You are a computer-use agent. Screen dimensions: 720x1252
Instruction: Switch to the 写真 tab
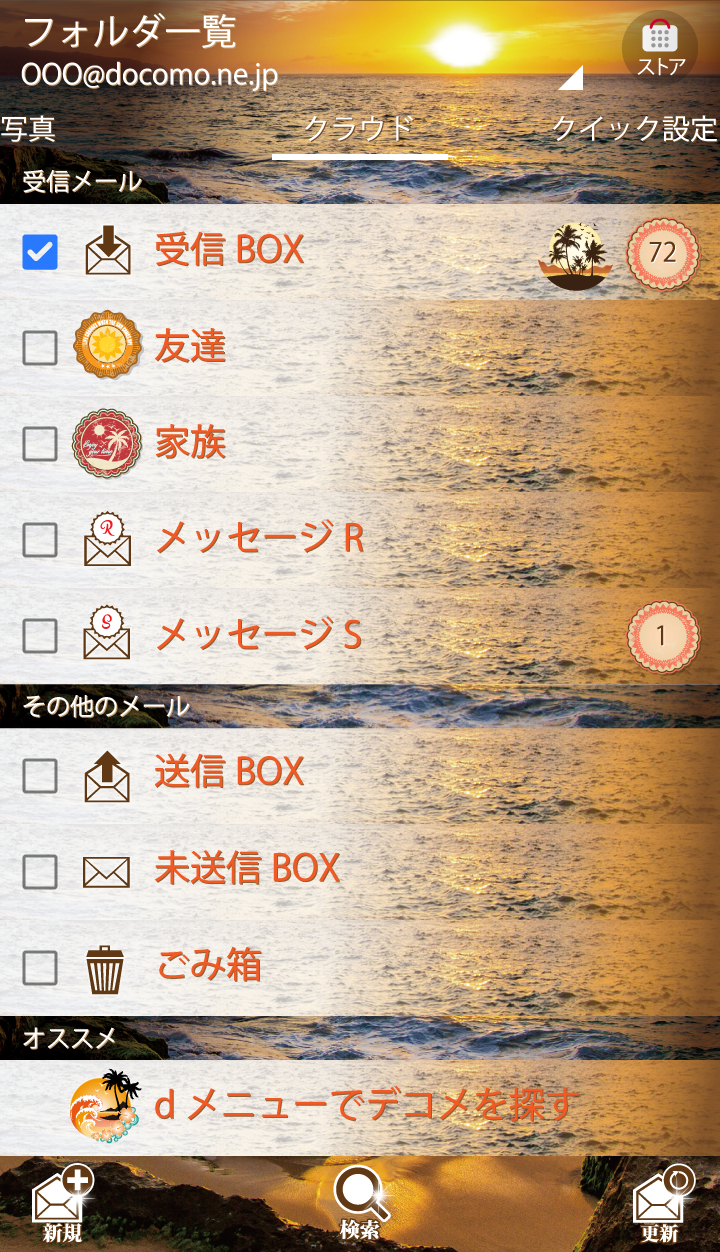coord(28,129)
